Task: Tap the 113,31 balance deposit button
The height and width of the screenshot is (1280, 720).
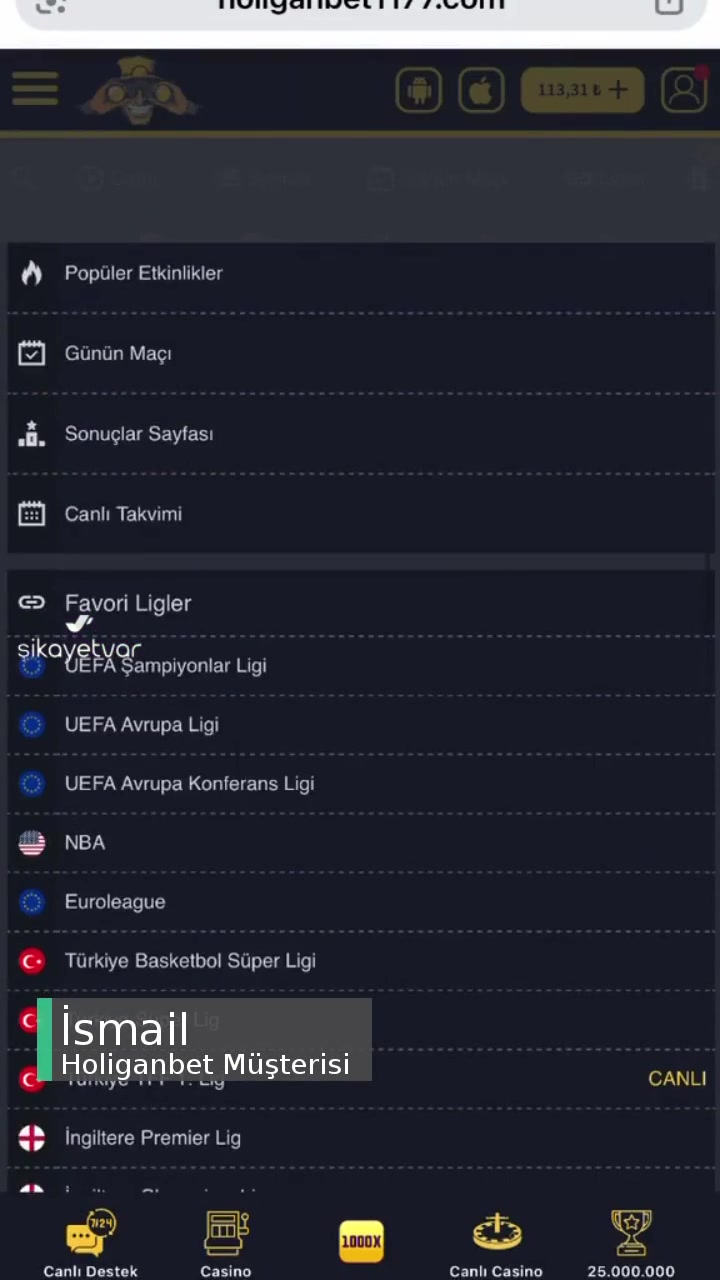Action: pyautogui.click(x=582, y=90)
